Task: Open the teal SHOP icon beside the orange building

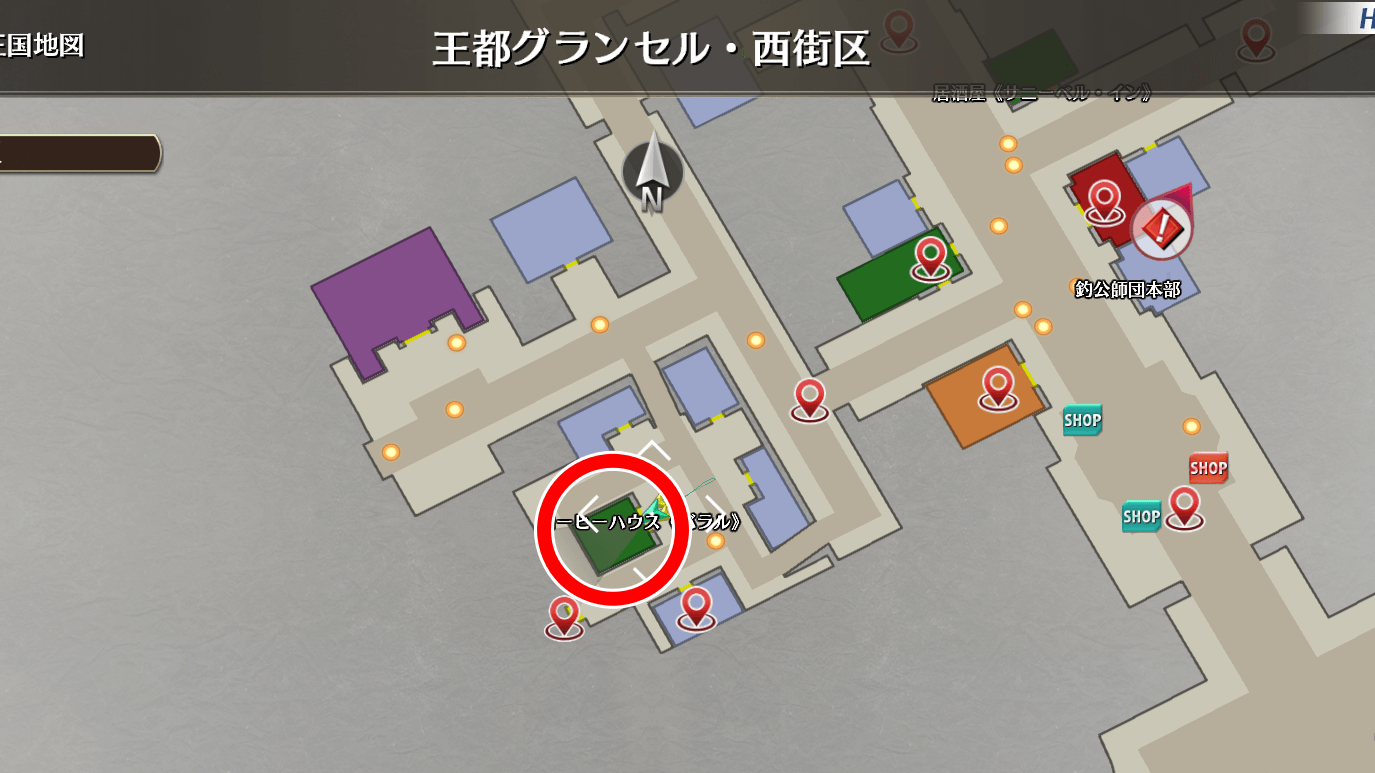Action: [x=1082, y=420]
